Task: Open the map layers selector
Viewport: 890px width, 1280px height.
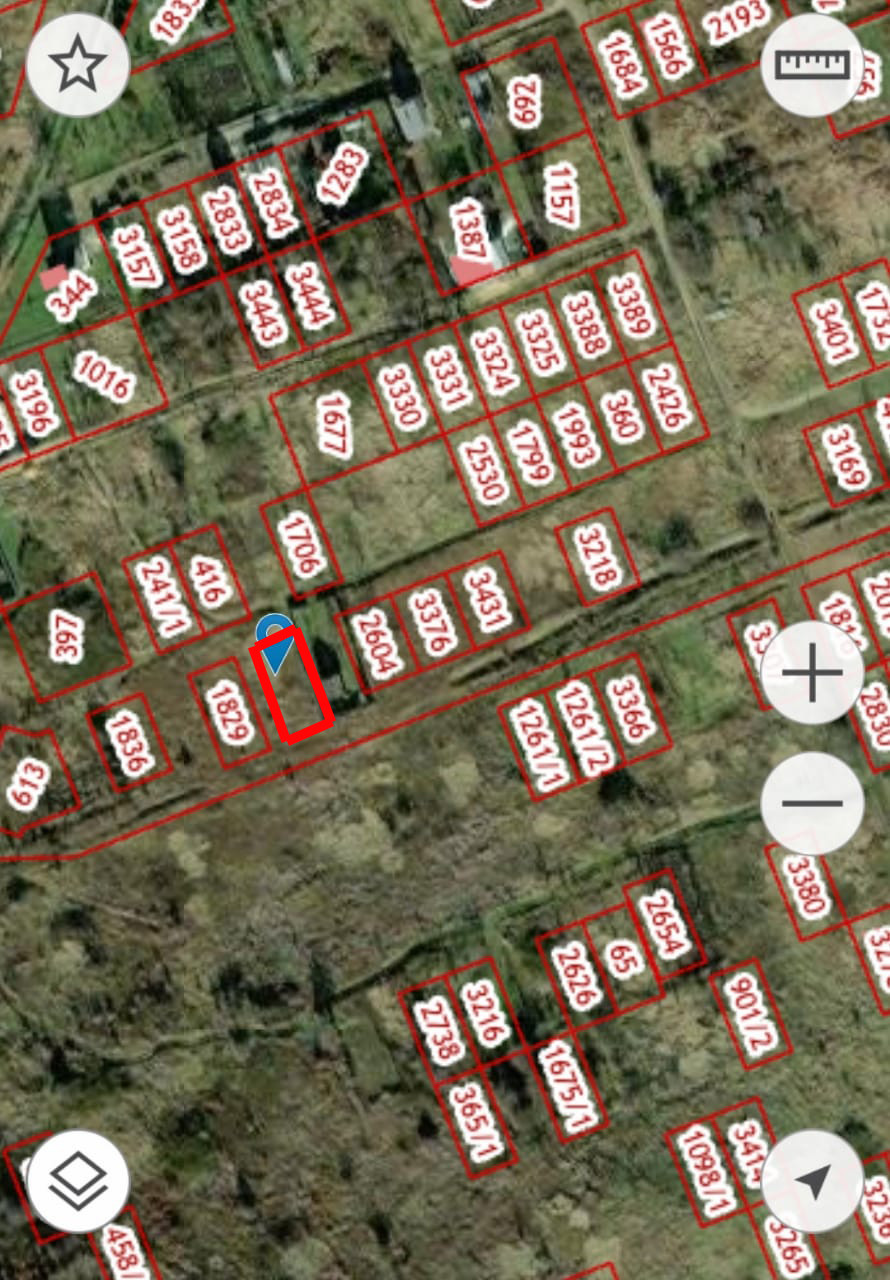Action: (78, 1182)
